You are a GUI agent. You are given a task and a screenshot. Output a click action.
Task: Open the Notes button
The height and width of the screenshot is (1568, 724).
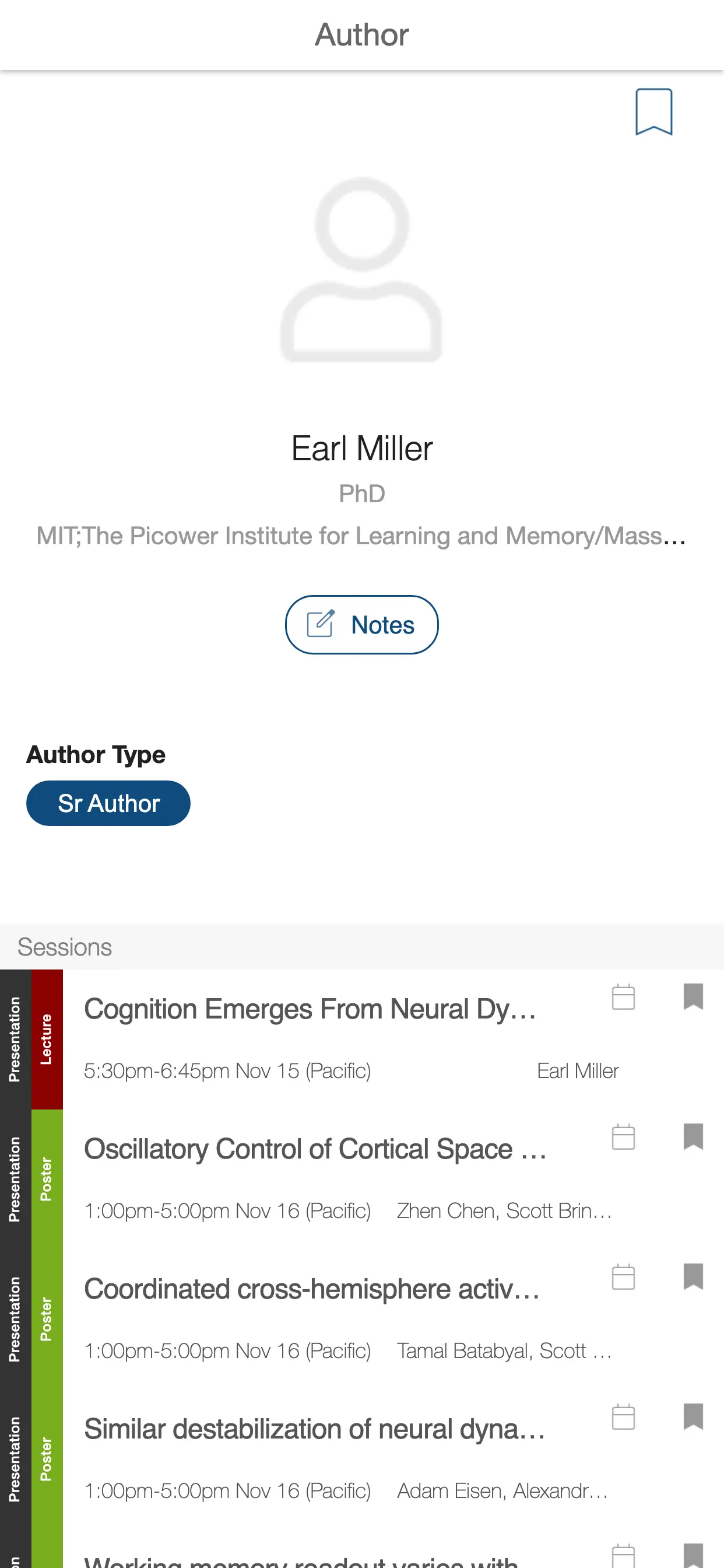pos(361,625)
